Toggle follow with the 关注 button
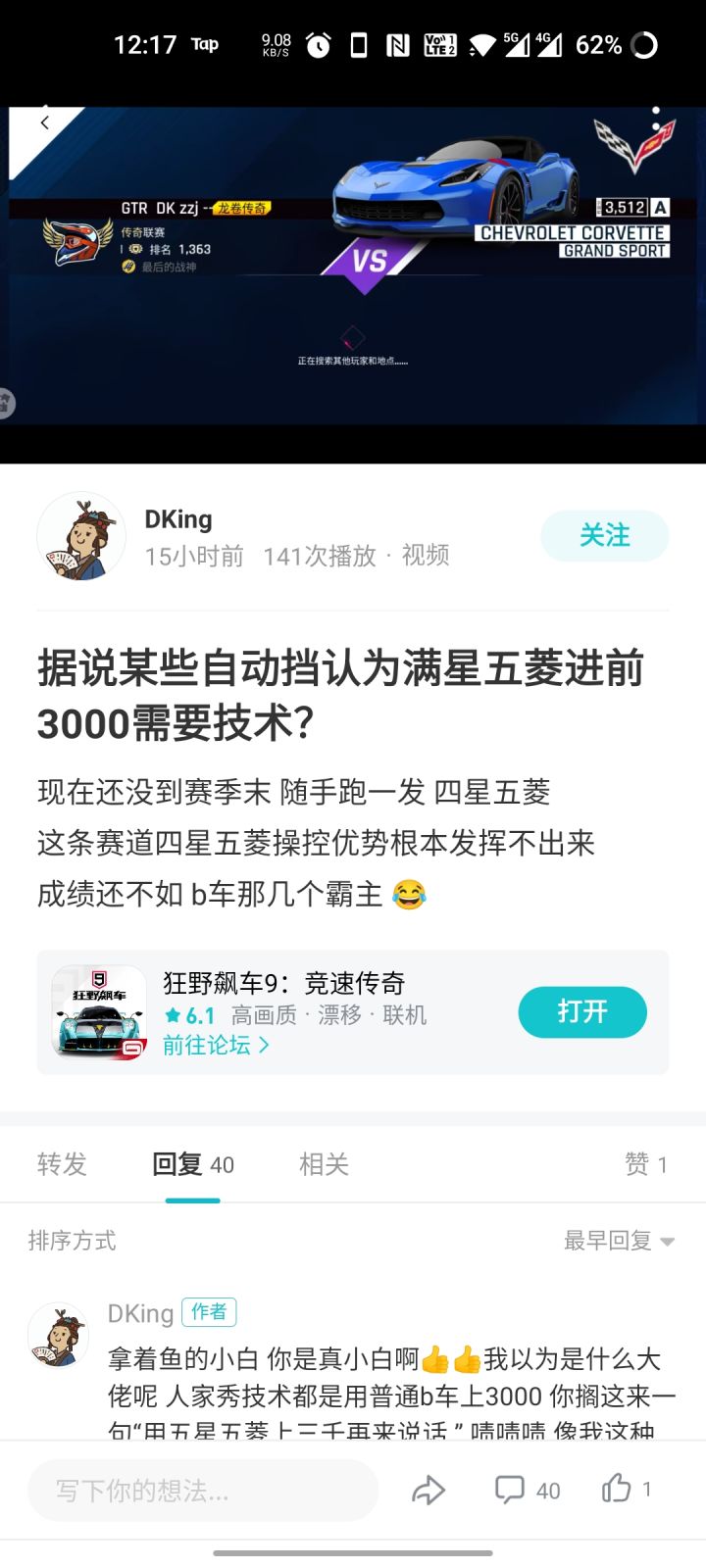This screenshot has height=1568, width=706. click(x=604, y=536)
